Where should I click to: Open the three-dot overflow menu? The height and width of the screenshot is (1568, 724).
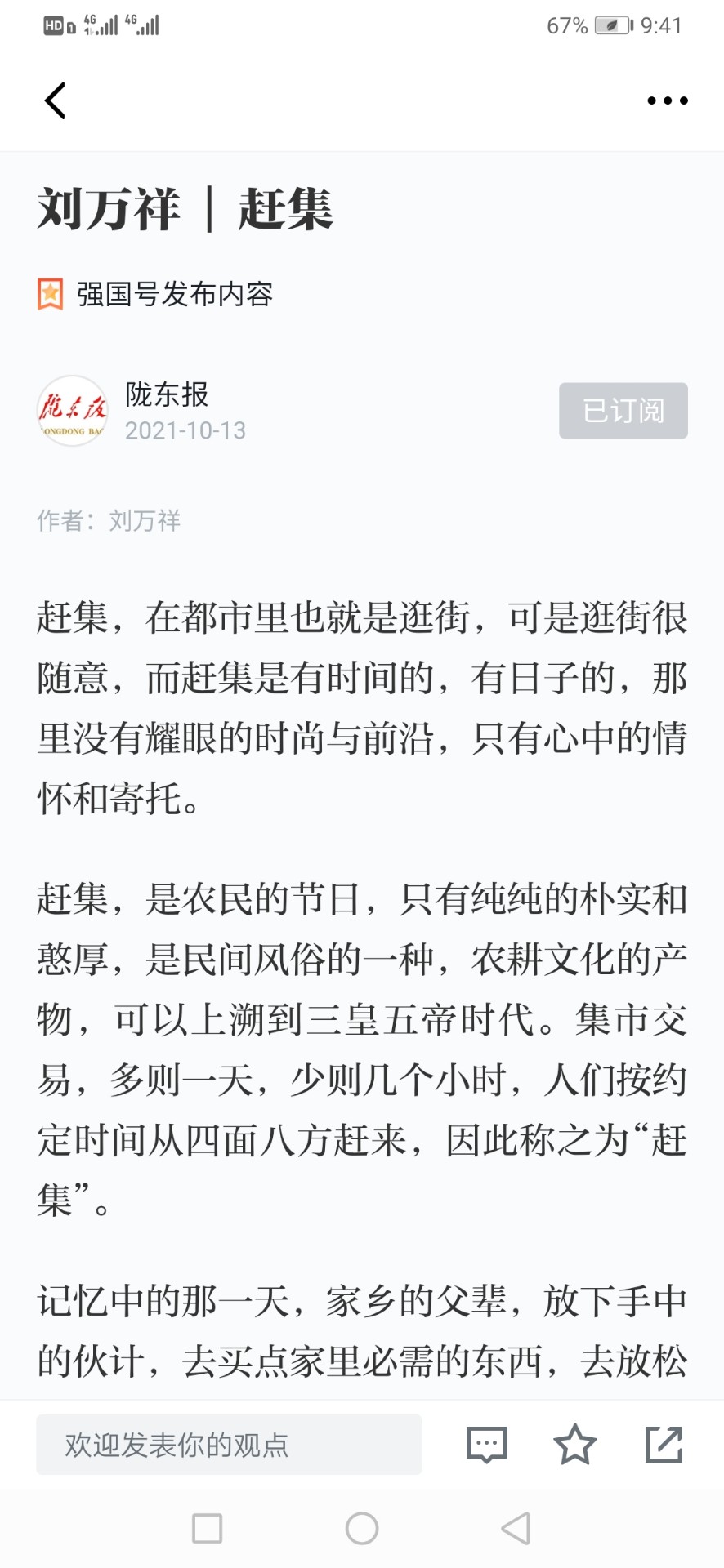[668, 101]
